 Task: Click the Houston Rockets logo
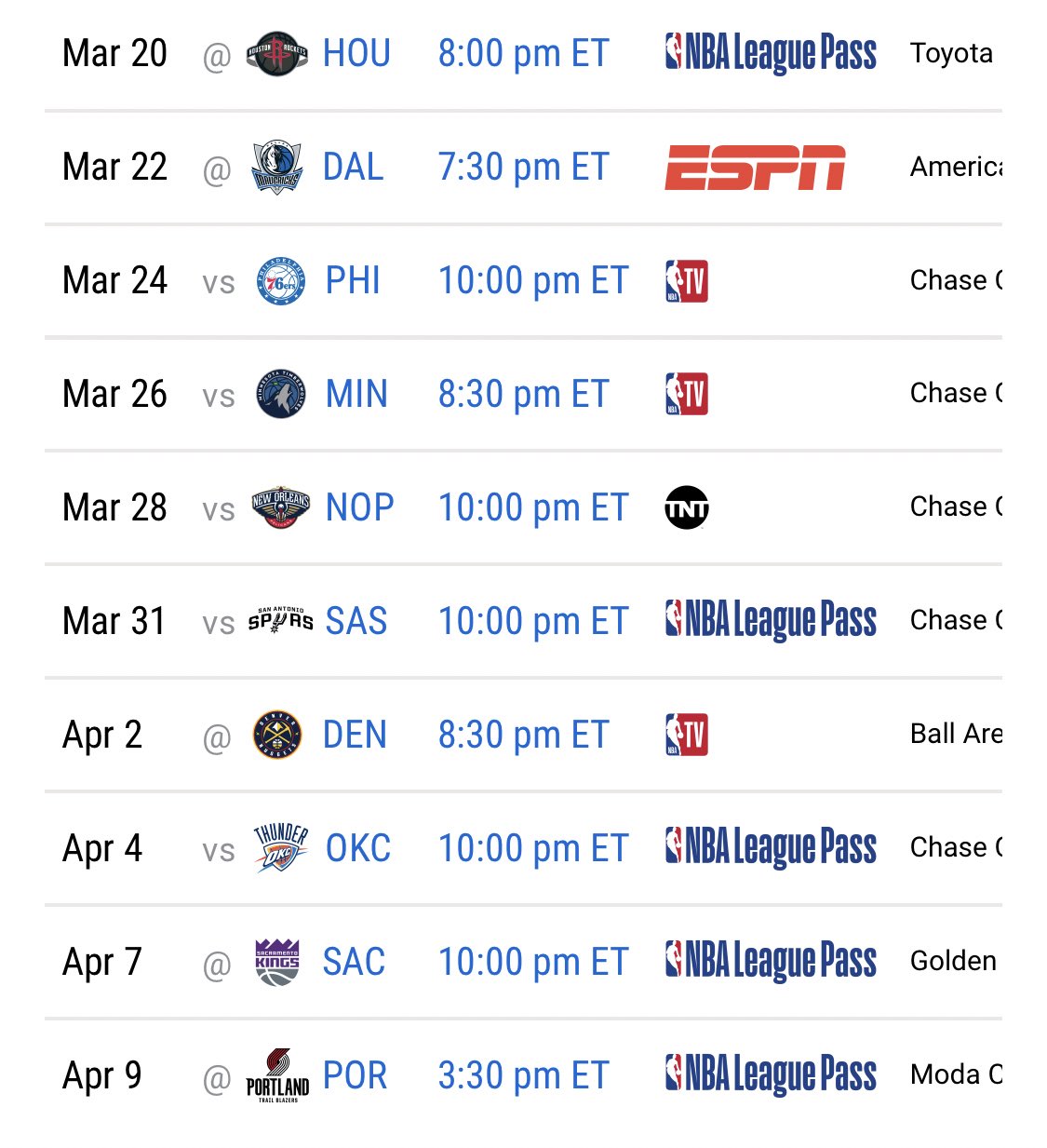277,53
